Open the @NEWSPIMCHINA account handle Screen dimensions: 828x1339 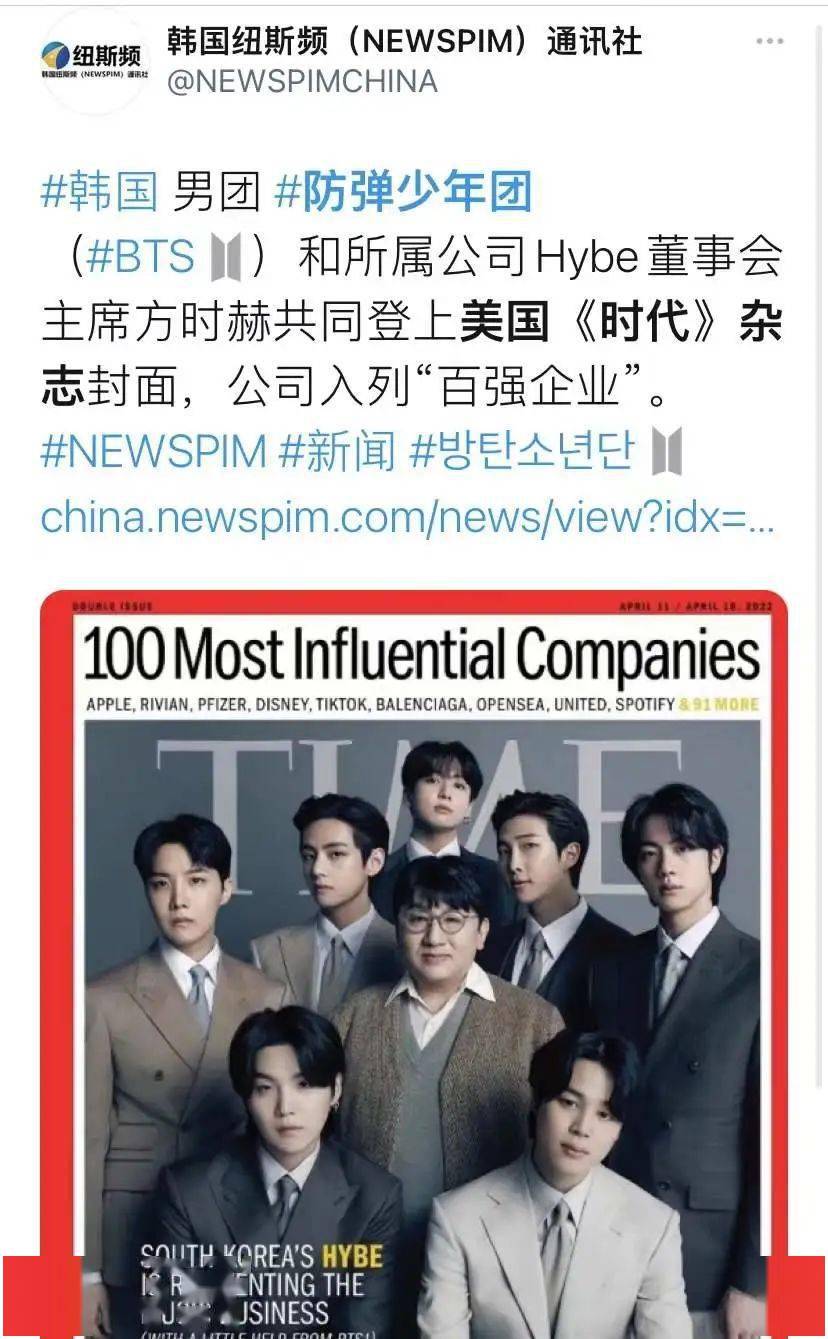[302, 81]
